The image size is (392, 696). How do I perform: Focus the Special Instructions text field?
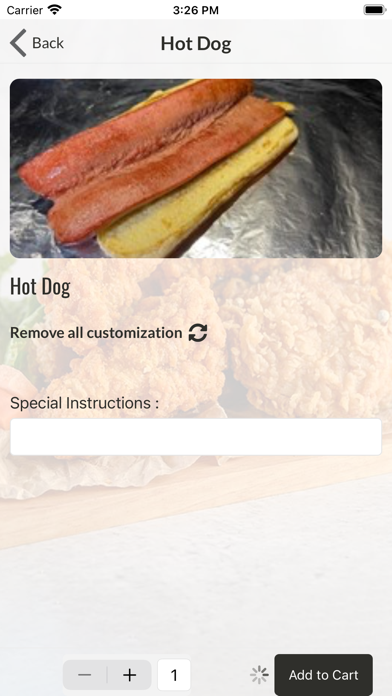(x=196, y=437)
